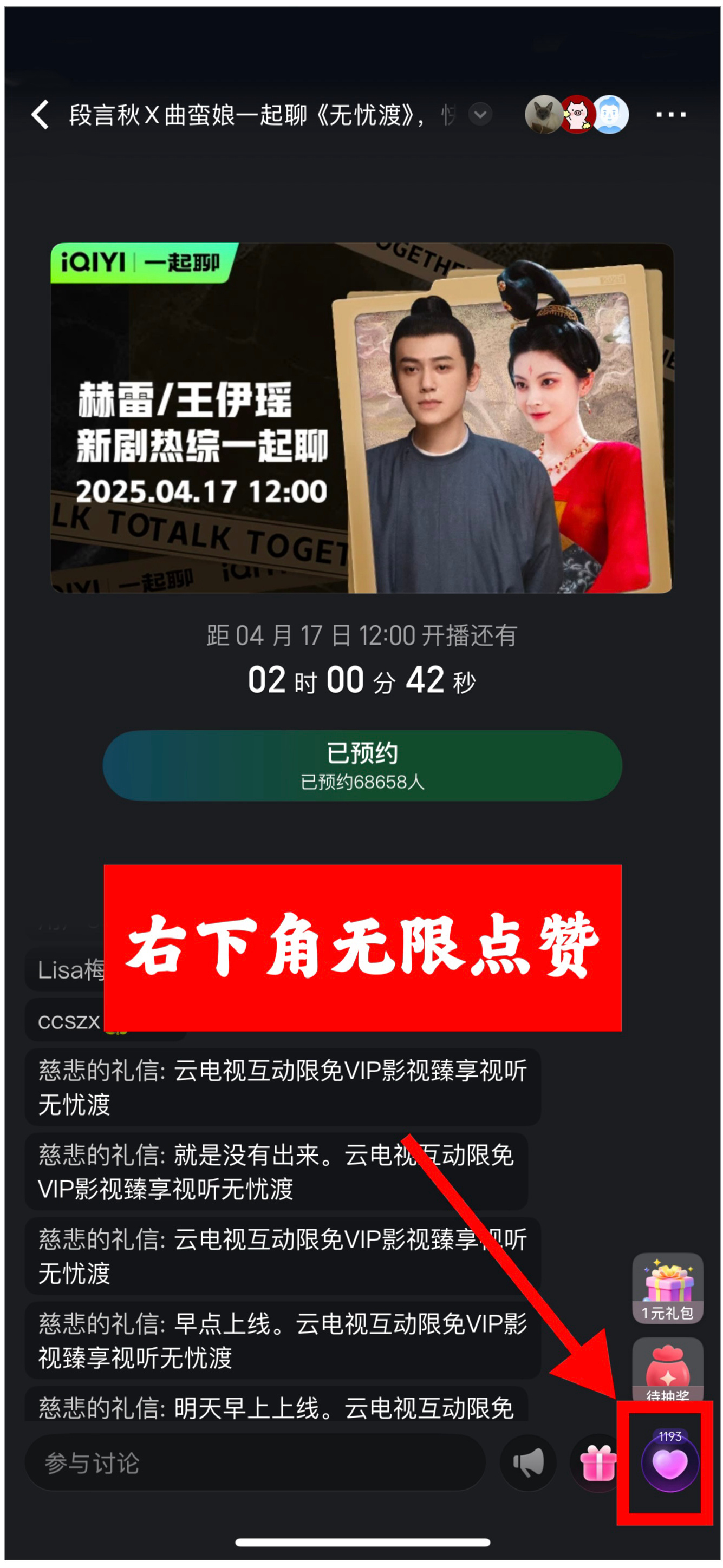Type in the 参与讨论 comment field
Image resolution: width=723 pixels, height=1568 pixels.
(255, 1462)
